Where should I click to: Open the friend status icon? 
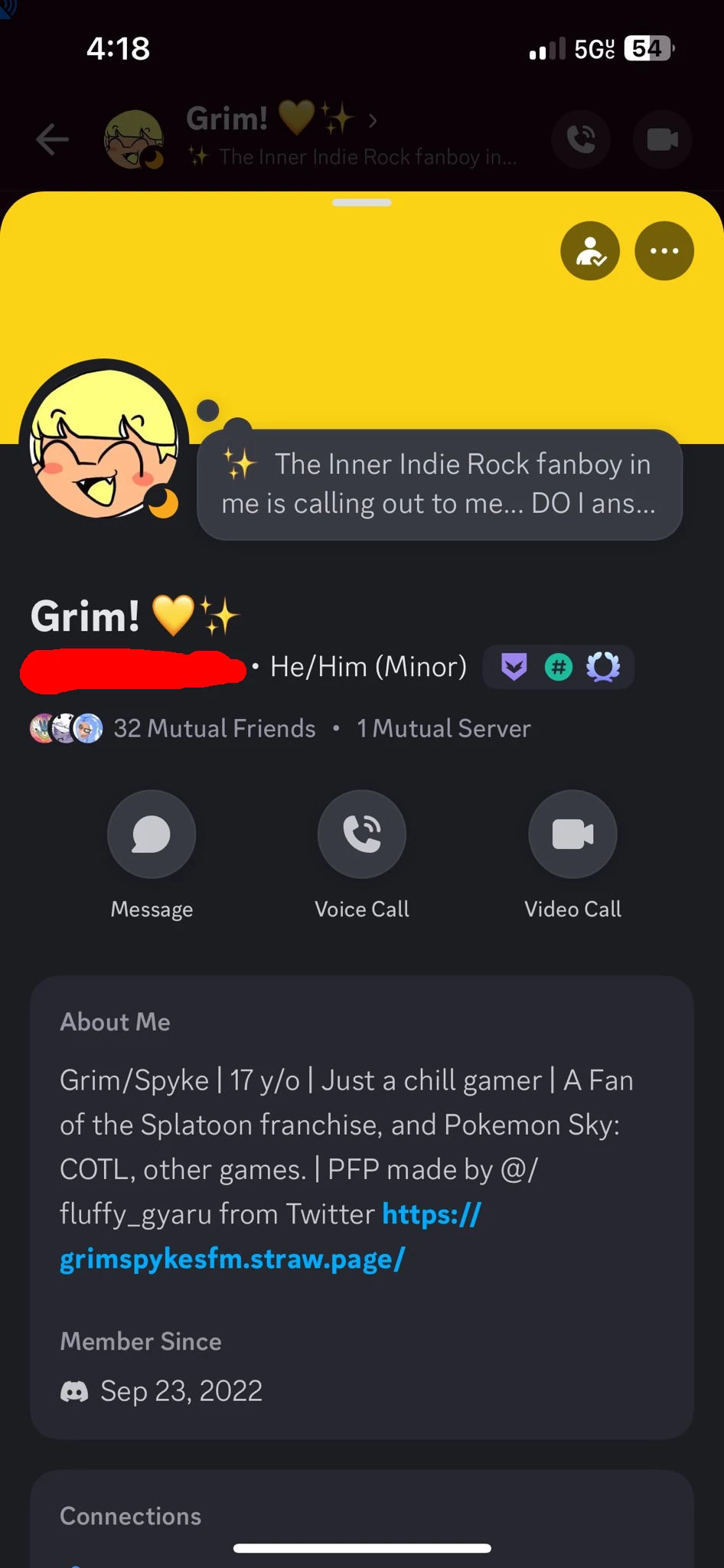590,251
